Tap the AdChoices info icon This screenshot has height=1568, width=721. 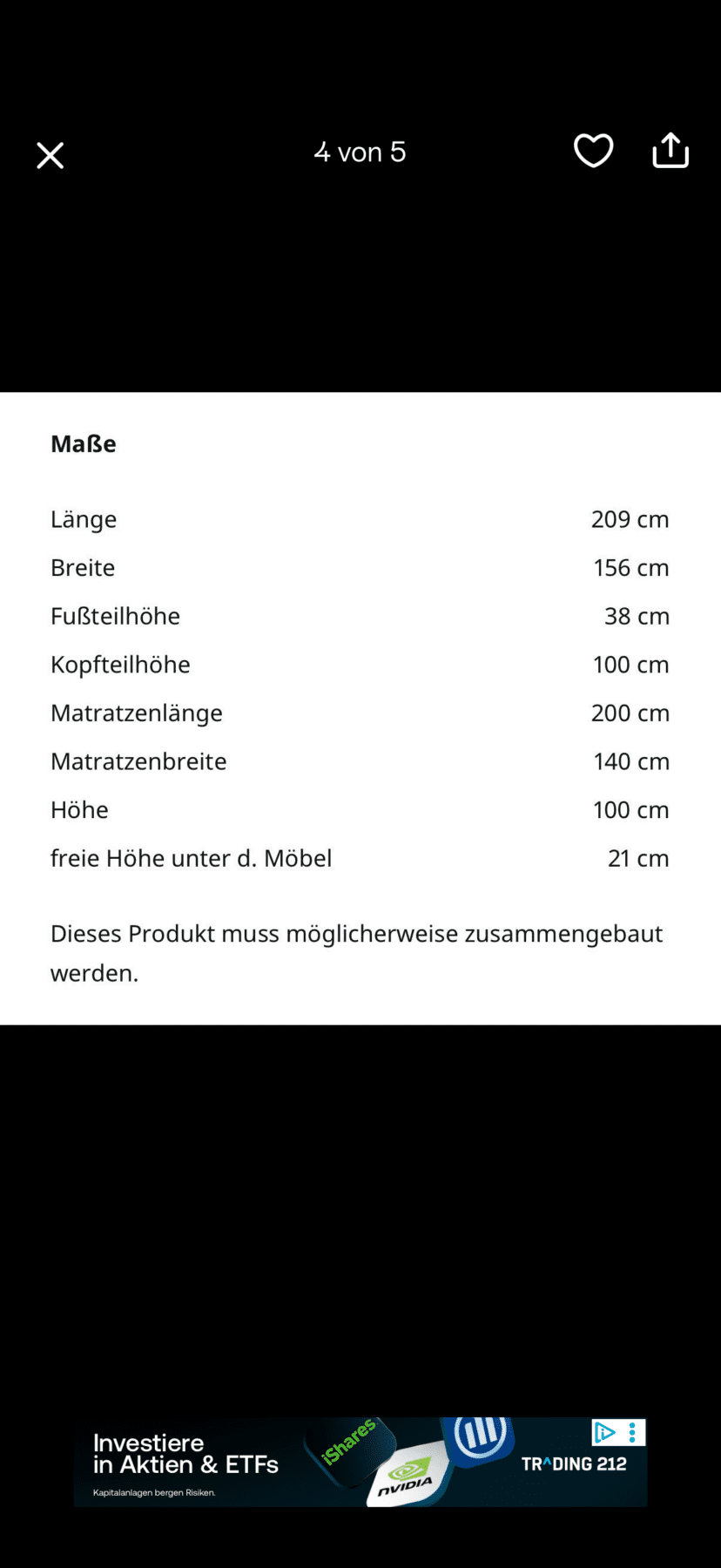pos(604,1432)
